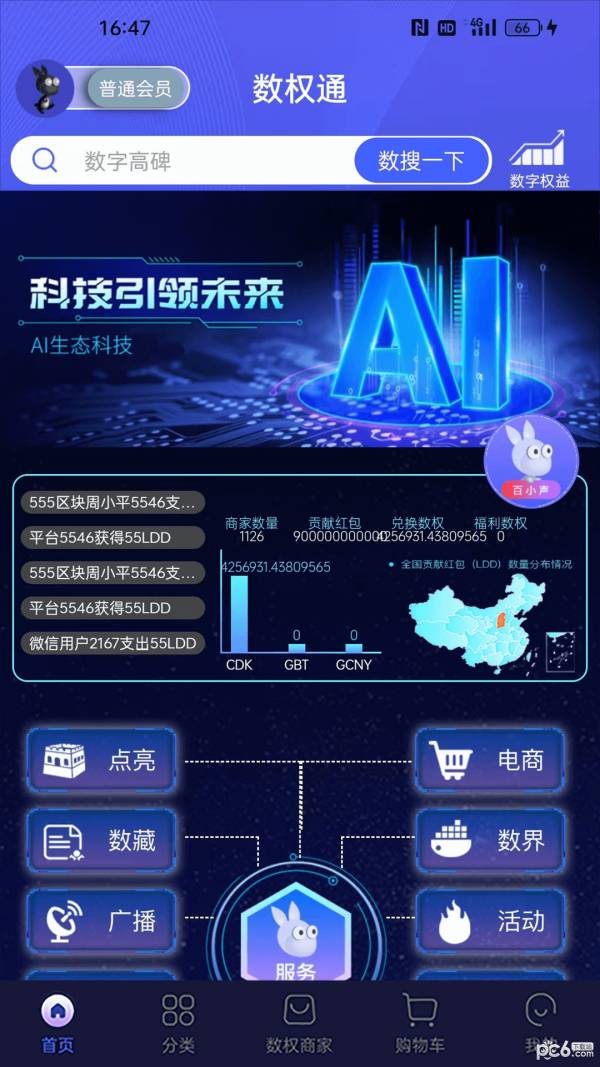Open the profile avatar at top left
The width and height of the screenshot is (600, 1067).
(x=45, y=88)
